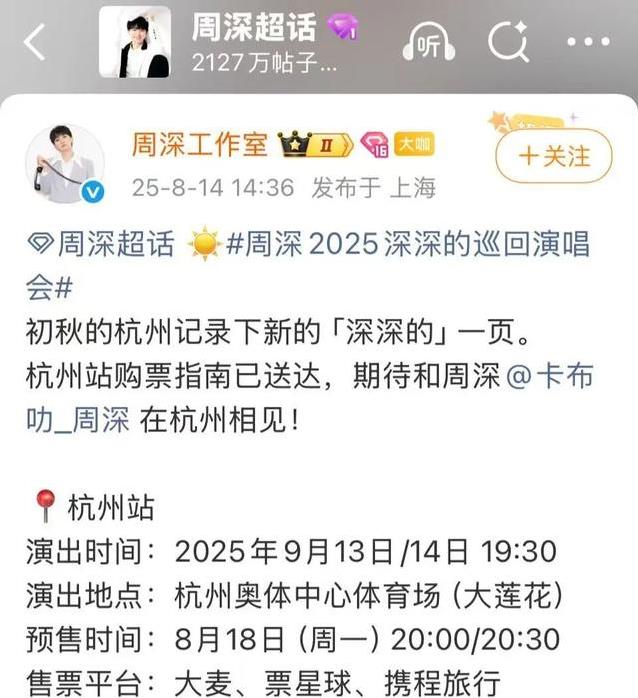This screenshot has width=638, height=698.
Task: Search within the super topic
Action: (508, 43)
